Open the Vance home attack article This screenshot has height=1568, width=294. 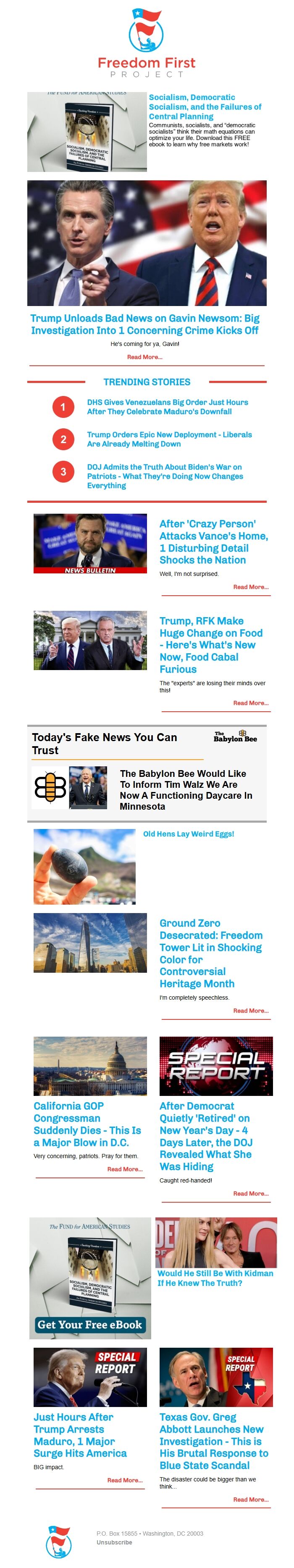(213, 541)
